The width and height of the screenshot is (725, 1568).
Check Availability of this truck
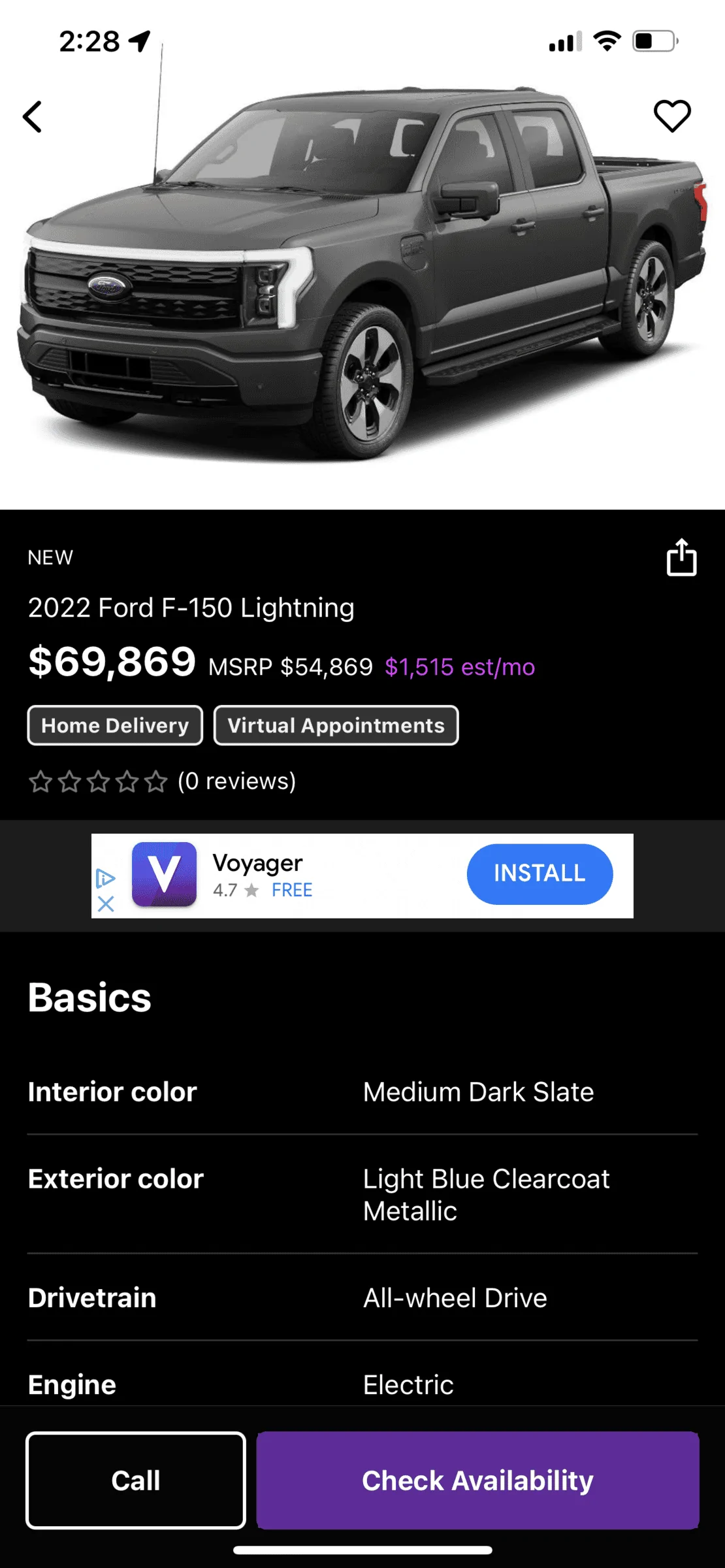[477, 1480]
